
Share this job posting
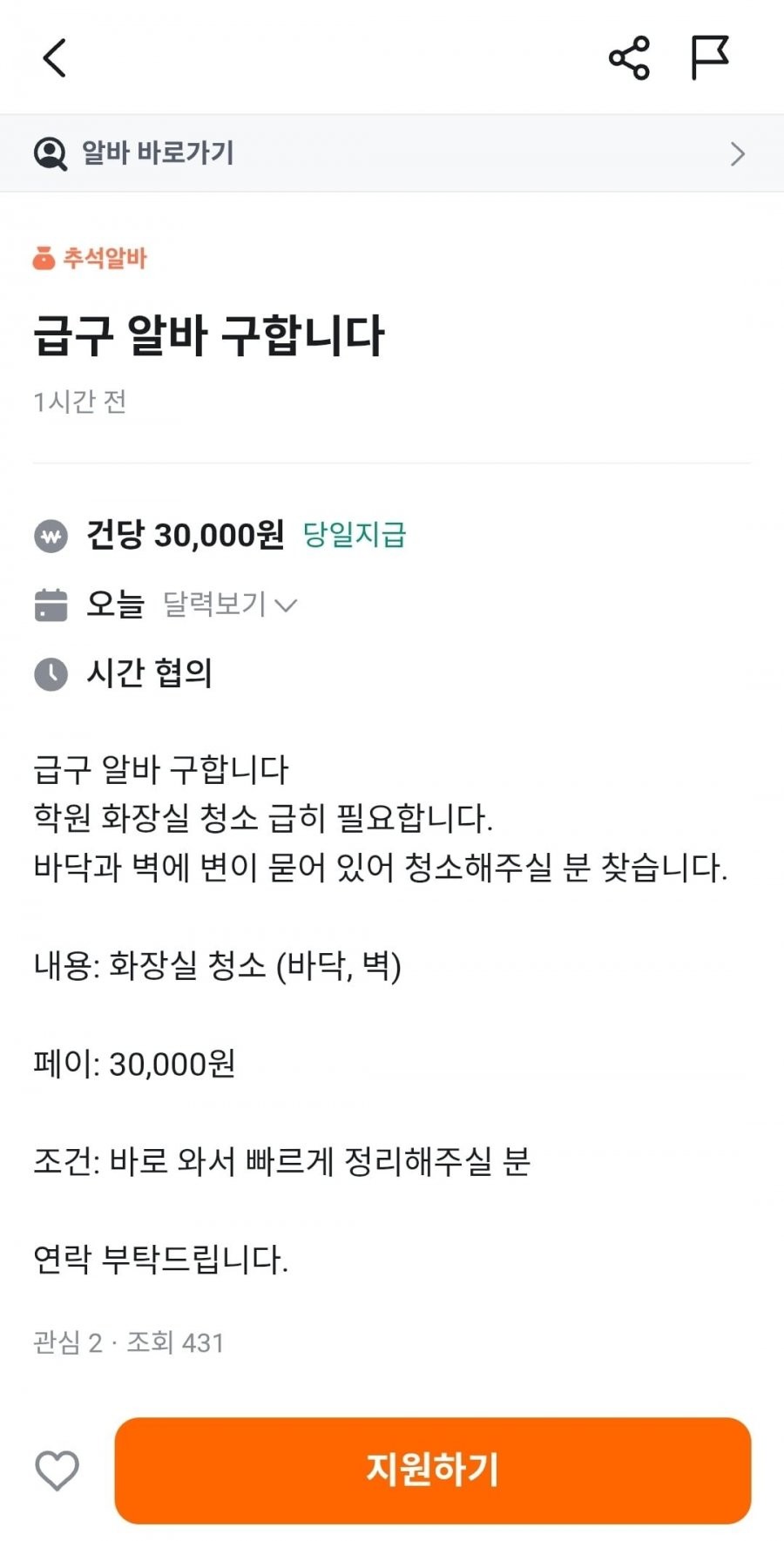point(629,58)
